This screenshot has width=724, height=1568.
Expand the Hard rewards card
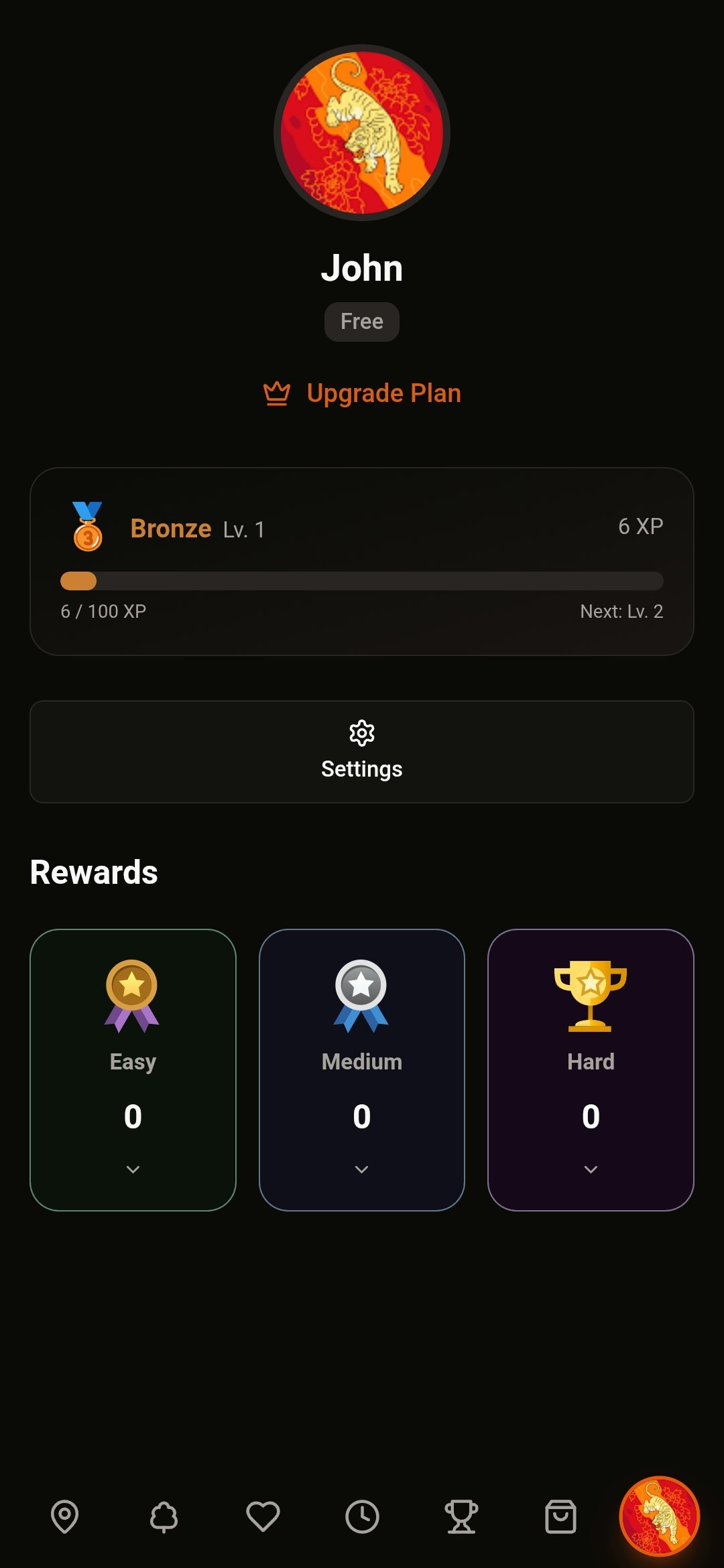click(591, 1169)
